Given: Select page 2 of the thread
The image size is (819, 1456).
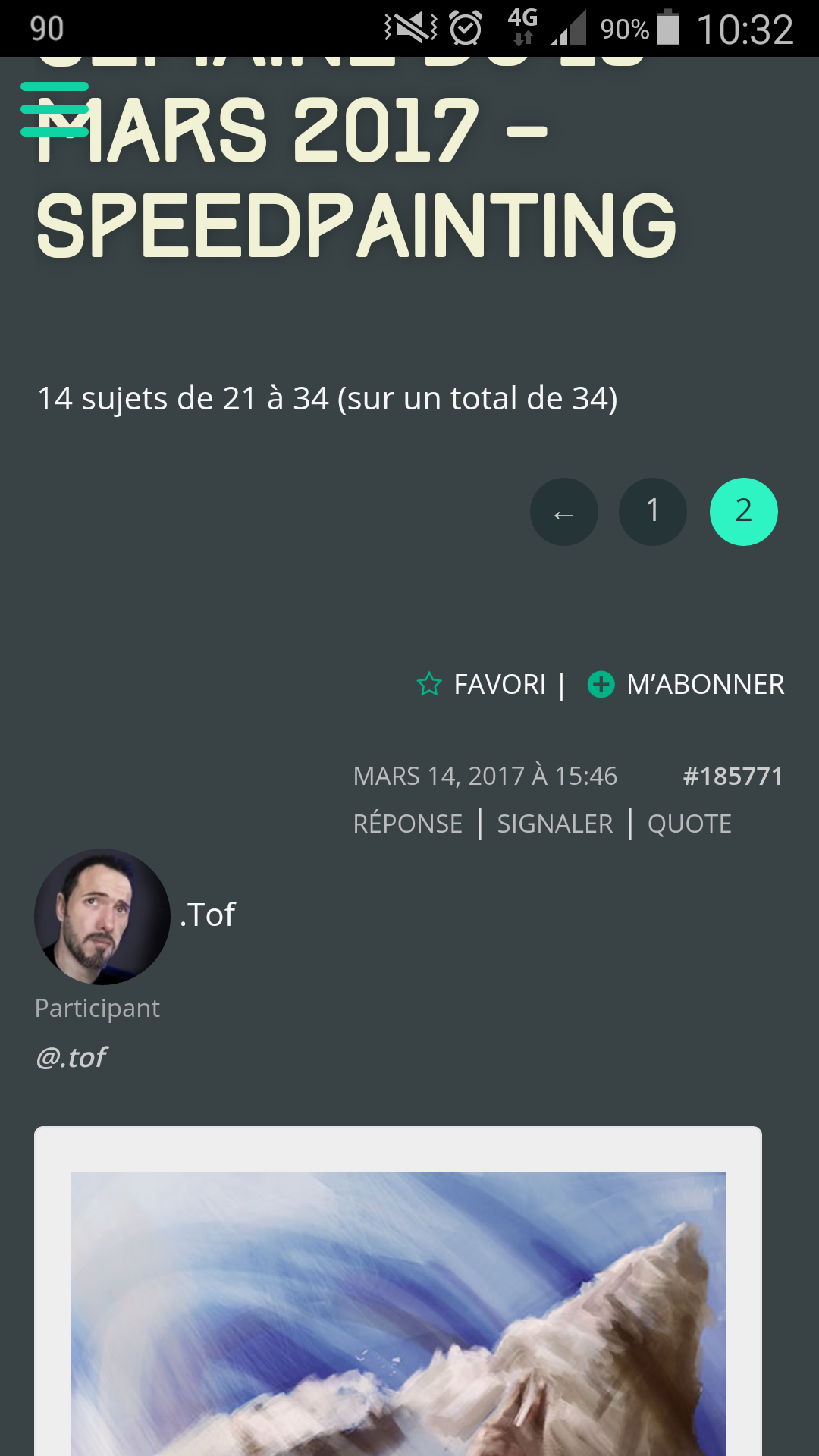Looking at the screenshot, I should [742, 512].
